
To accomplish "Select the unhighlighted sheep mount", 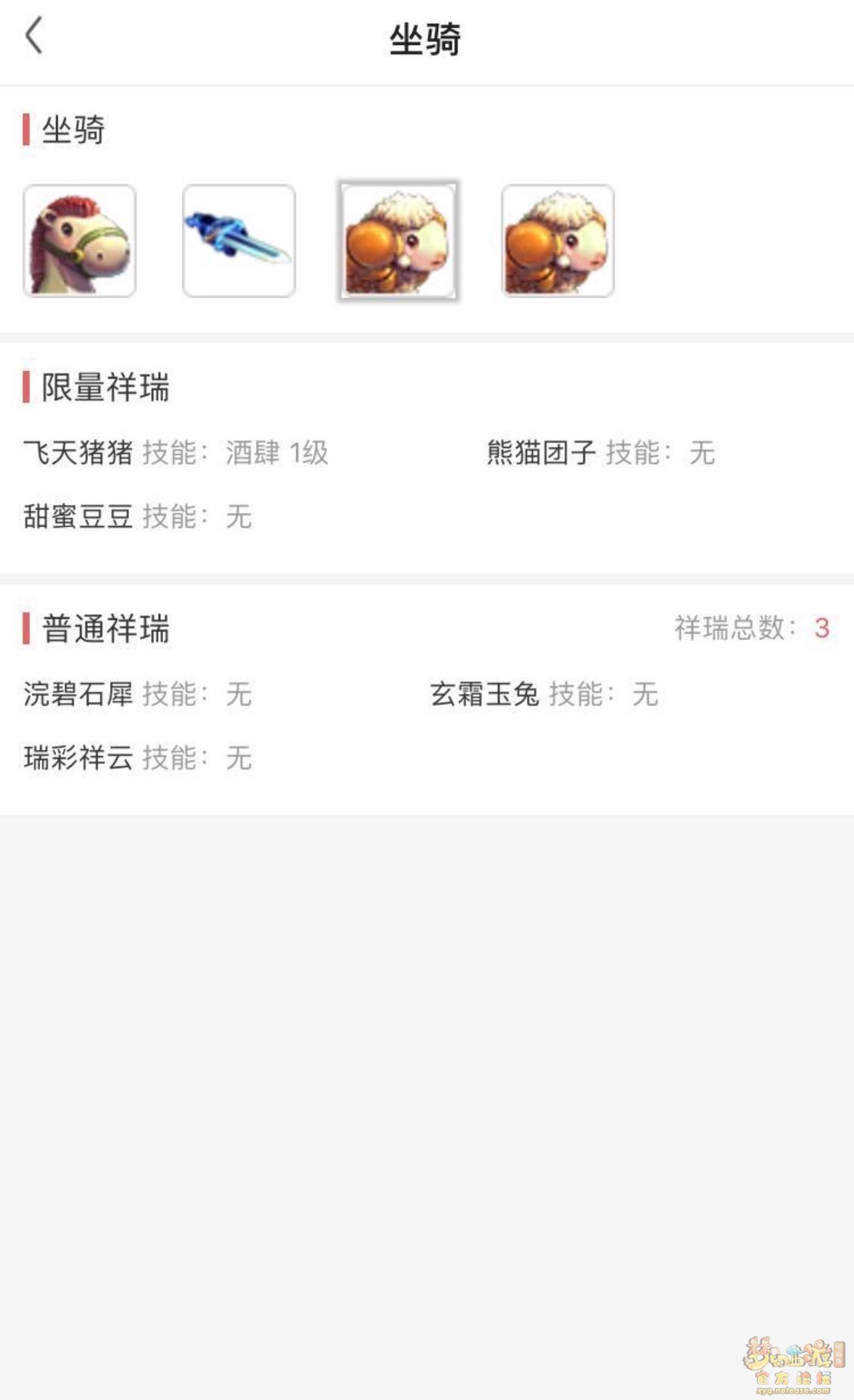I will [558, 241].
